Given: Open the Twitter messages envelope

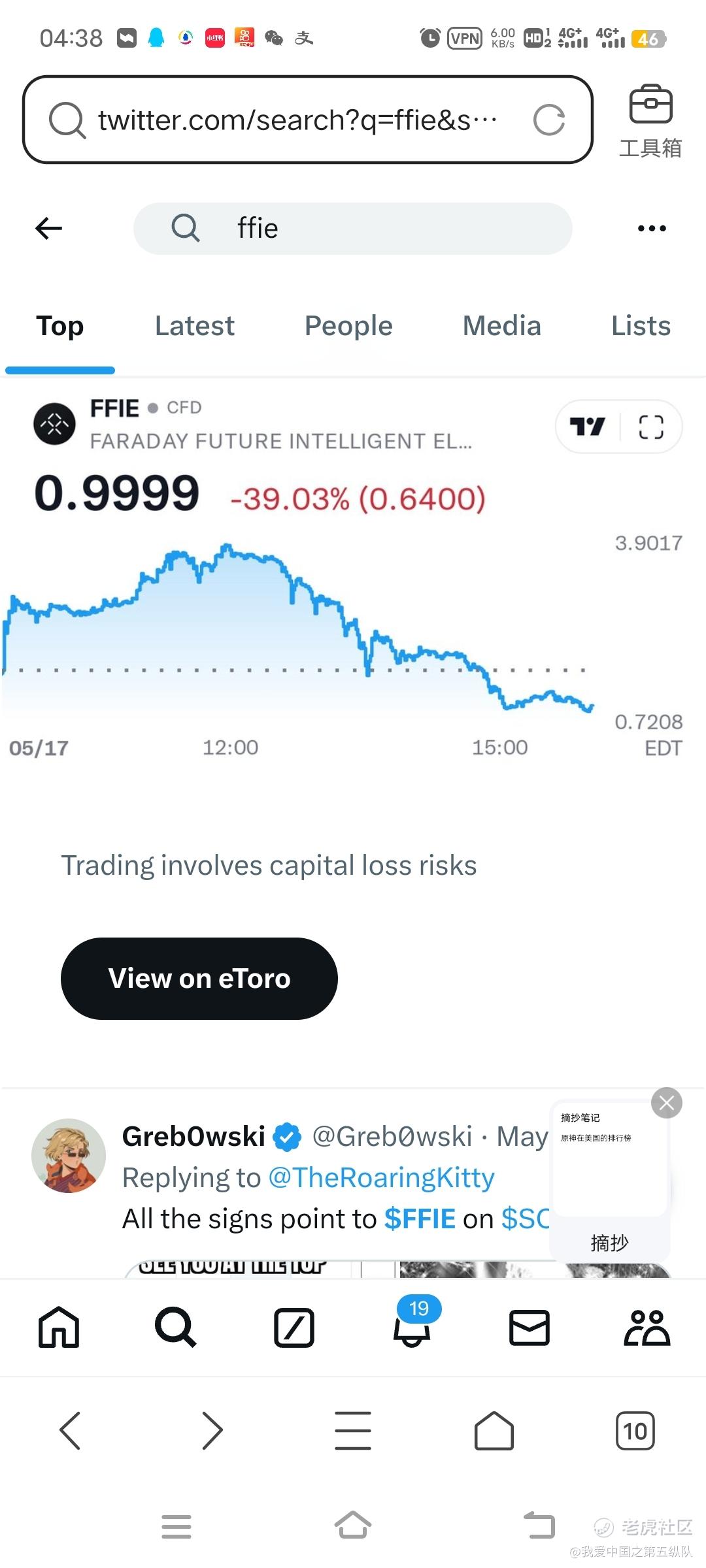Looking at the screenshot, I should point(529,1328).
